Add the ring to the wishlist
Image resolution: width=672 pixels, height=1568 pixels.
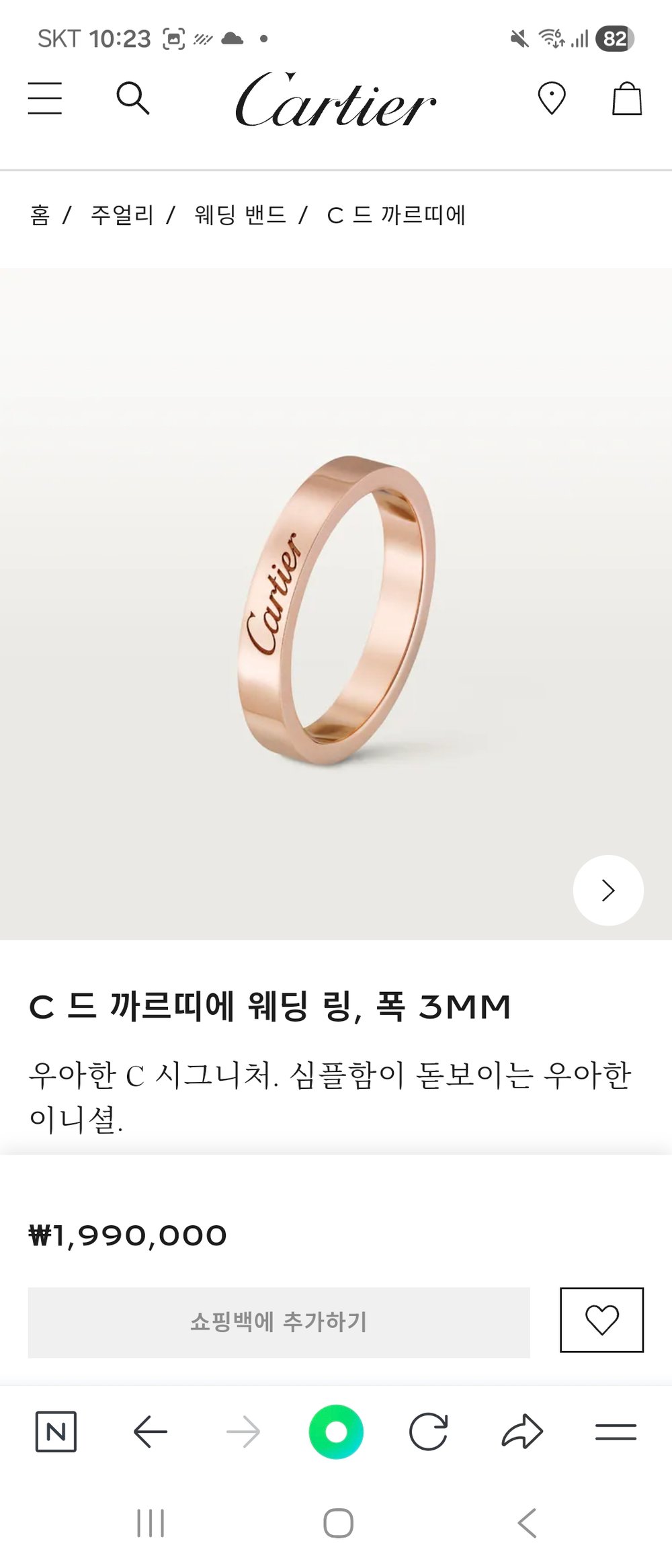[601, 1319]
